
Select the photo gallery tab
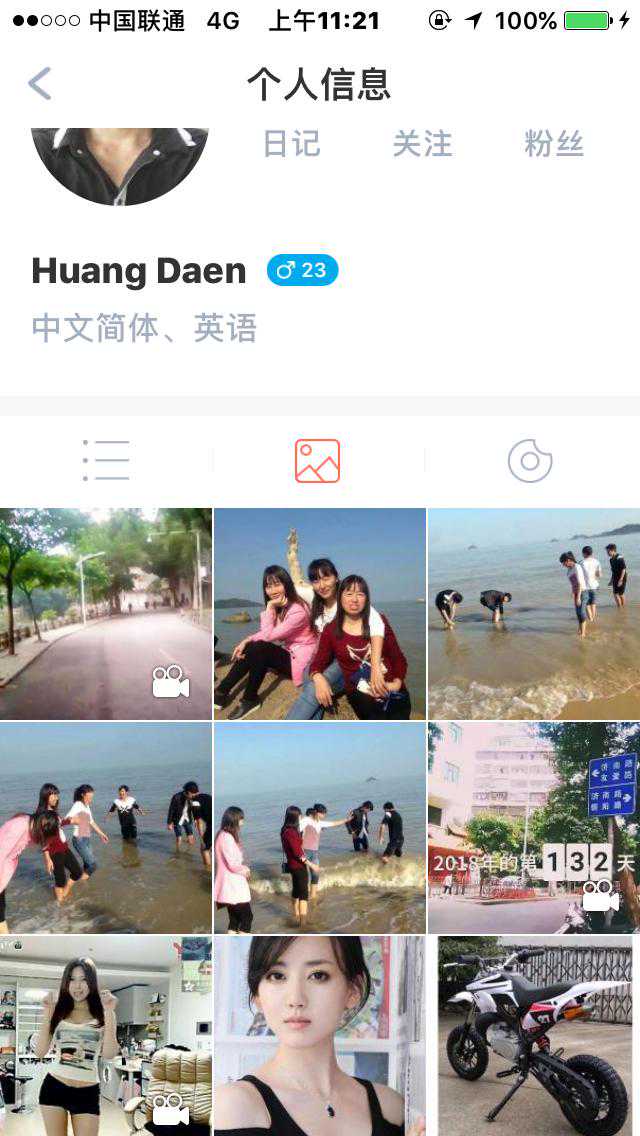(317, 461)
